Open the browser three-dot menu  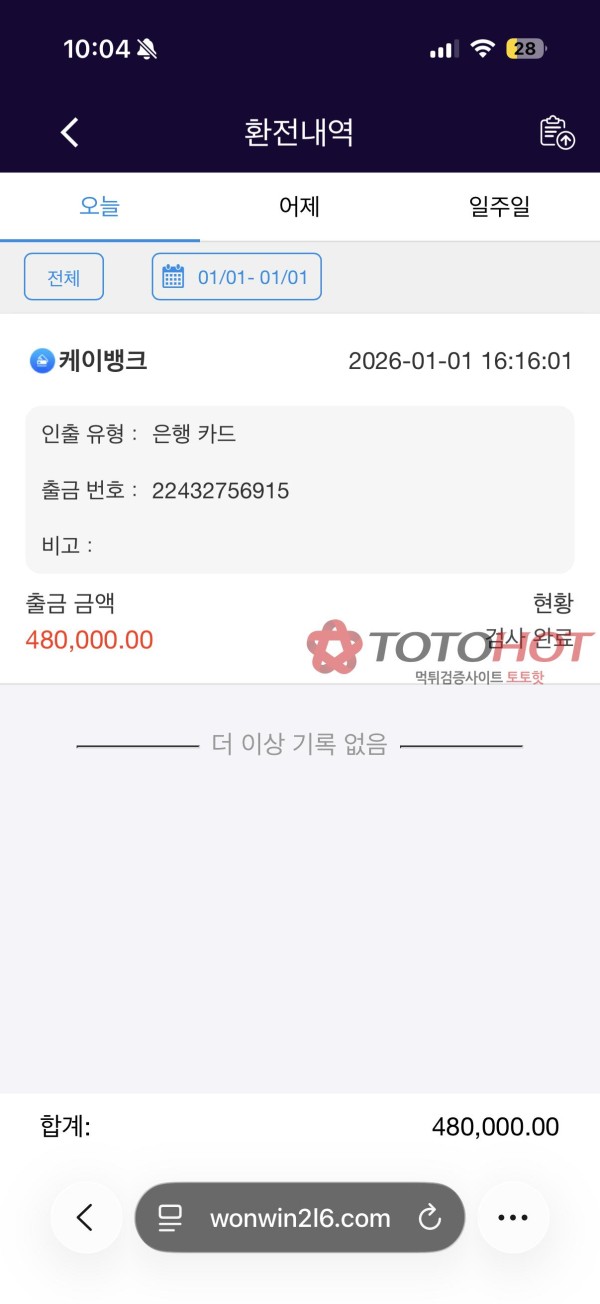click(513, 1217)
